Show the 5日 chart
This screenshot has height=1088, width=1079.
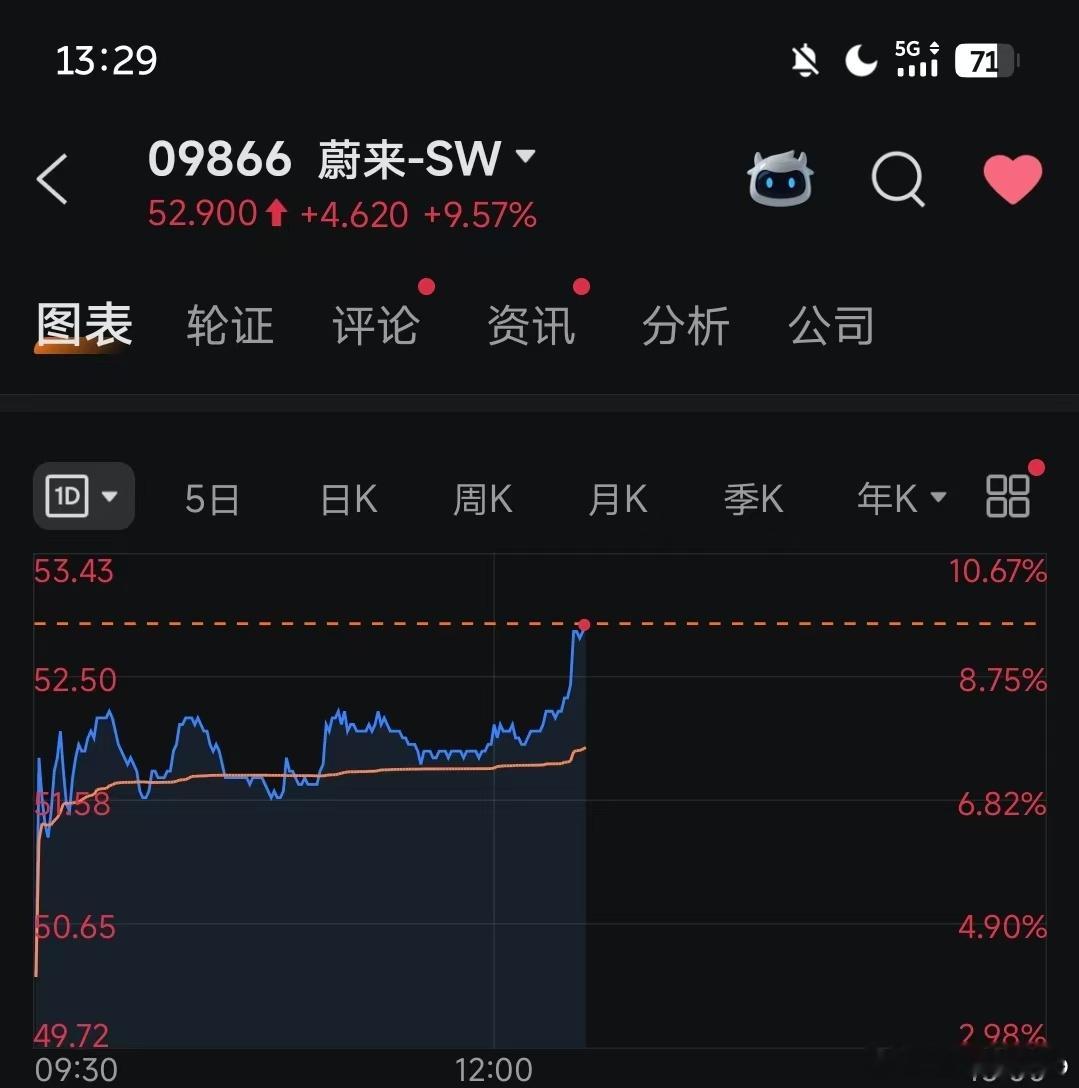(212, 500)
